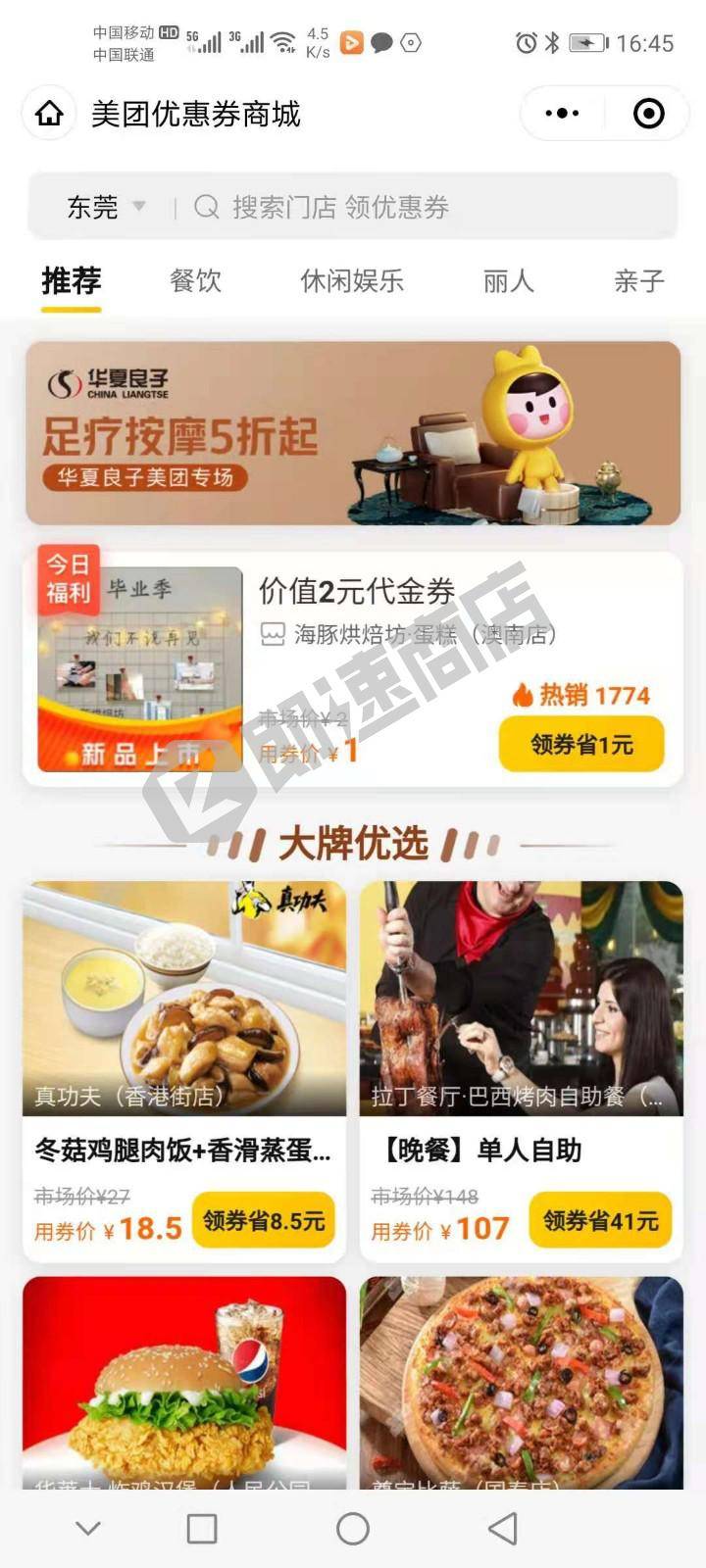
Task: Open the pizza deal card
Action: point(521,1382)
